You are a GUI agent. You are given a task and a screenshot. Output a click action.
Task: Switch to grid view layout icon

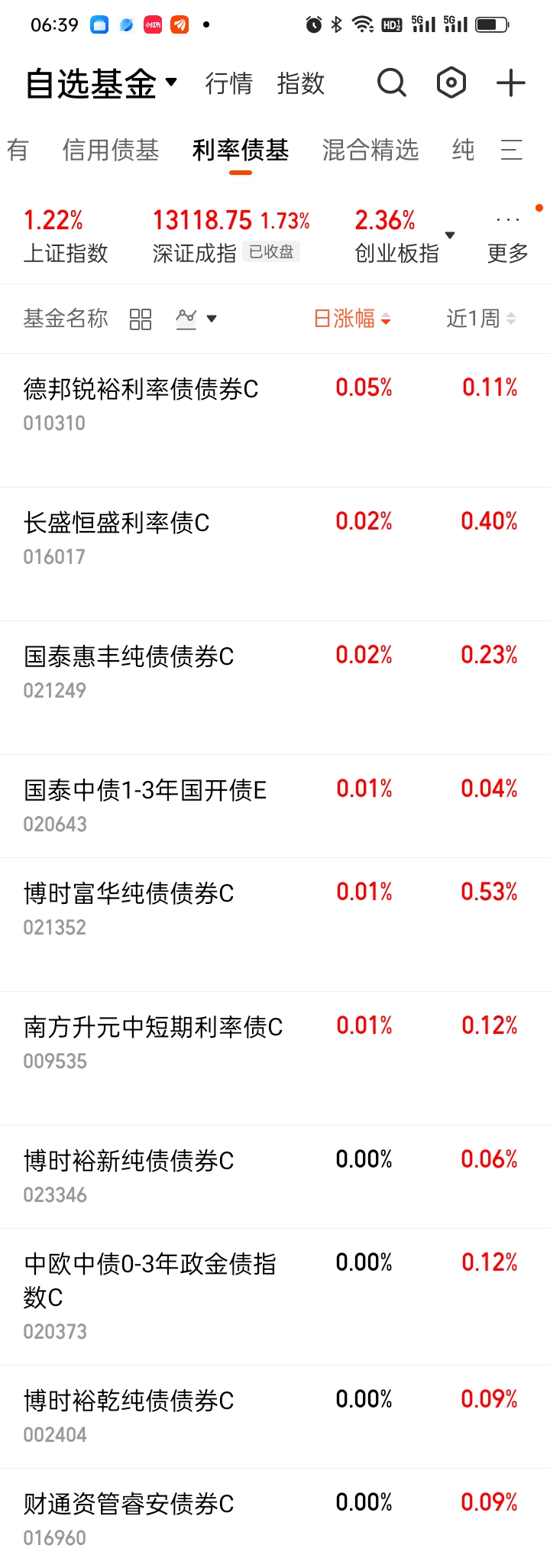(141, 319)
